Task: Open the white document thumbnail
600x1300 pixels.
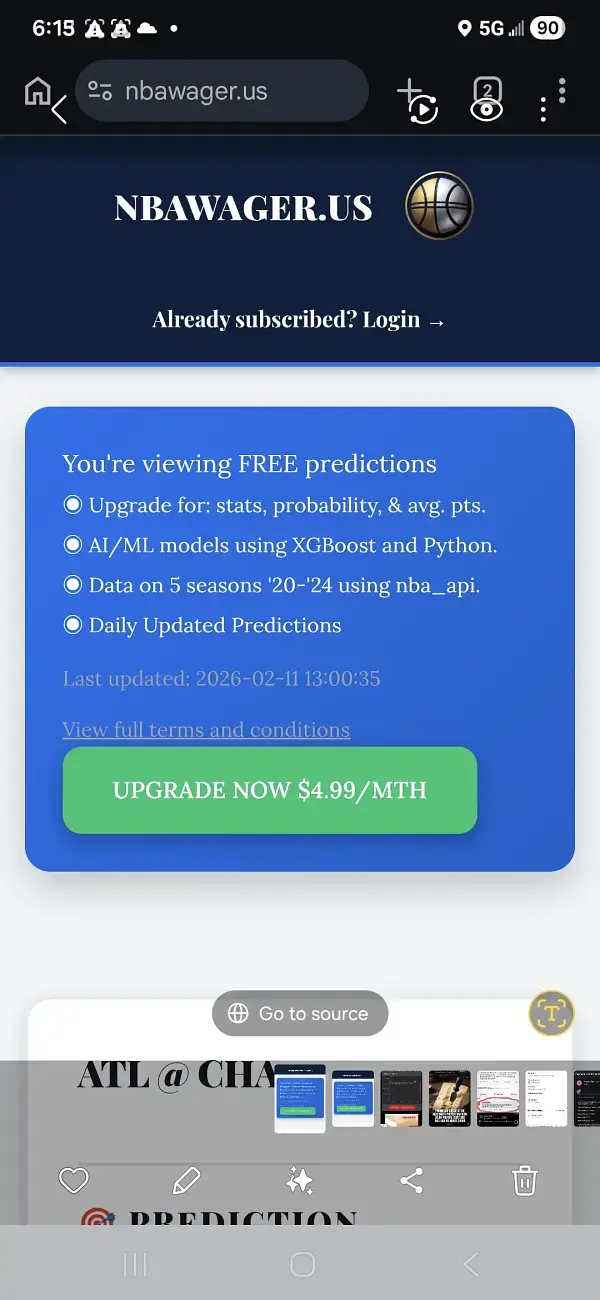Action: coord(546,1099)
